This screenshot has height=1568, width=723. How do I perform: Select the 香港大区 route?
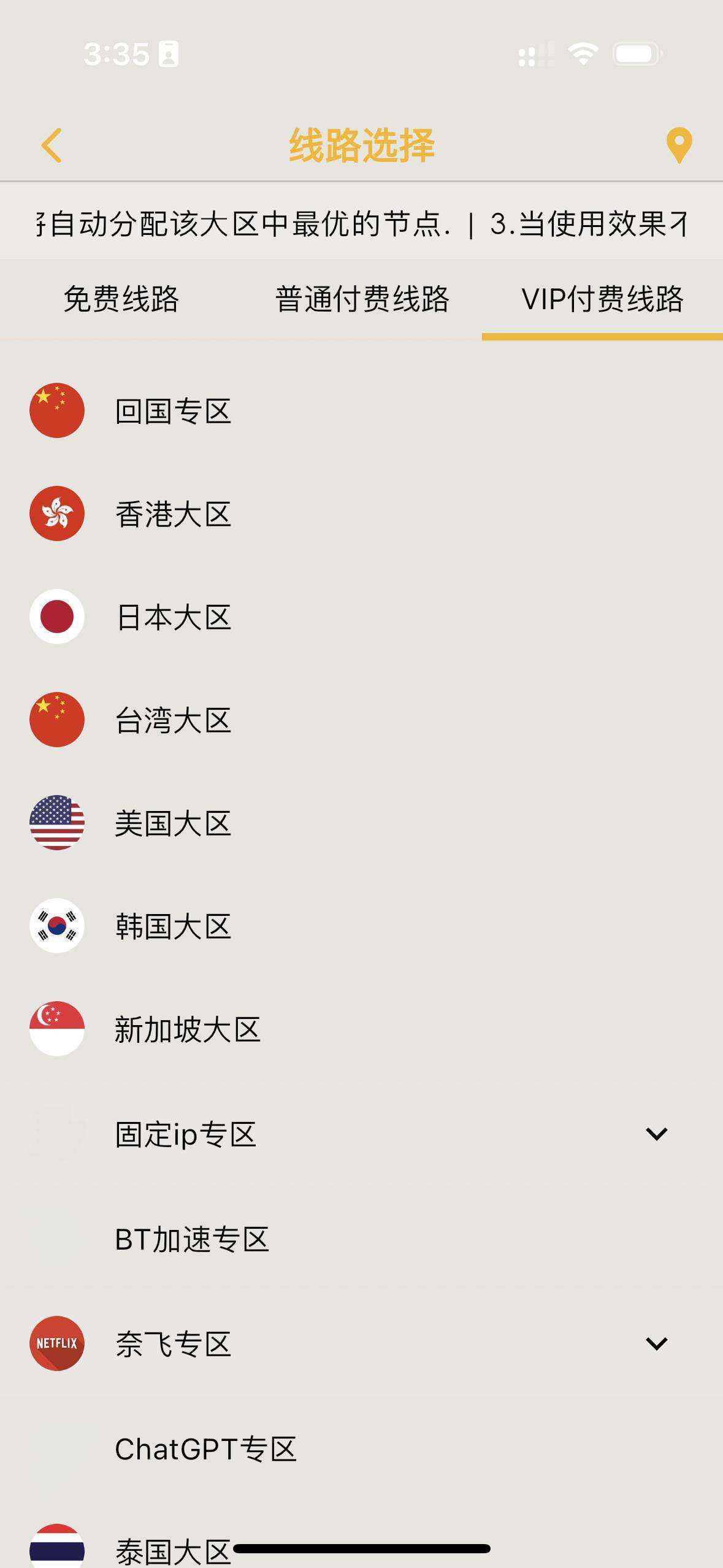click(x=173, y=514)
